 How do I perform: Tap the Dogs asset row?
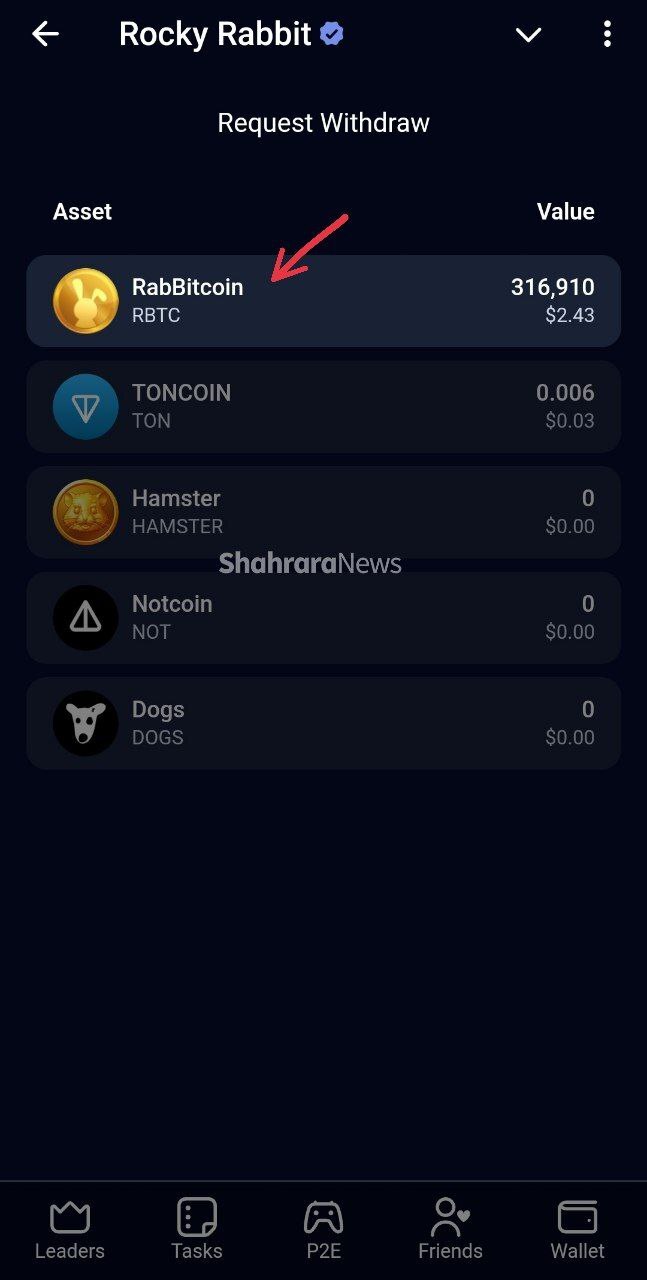323,723
